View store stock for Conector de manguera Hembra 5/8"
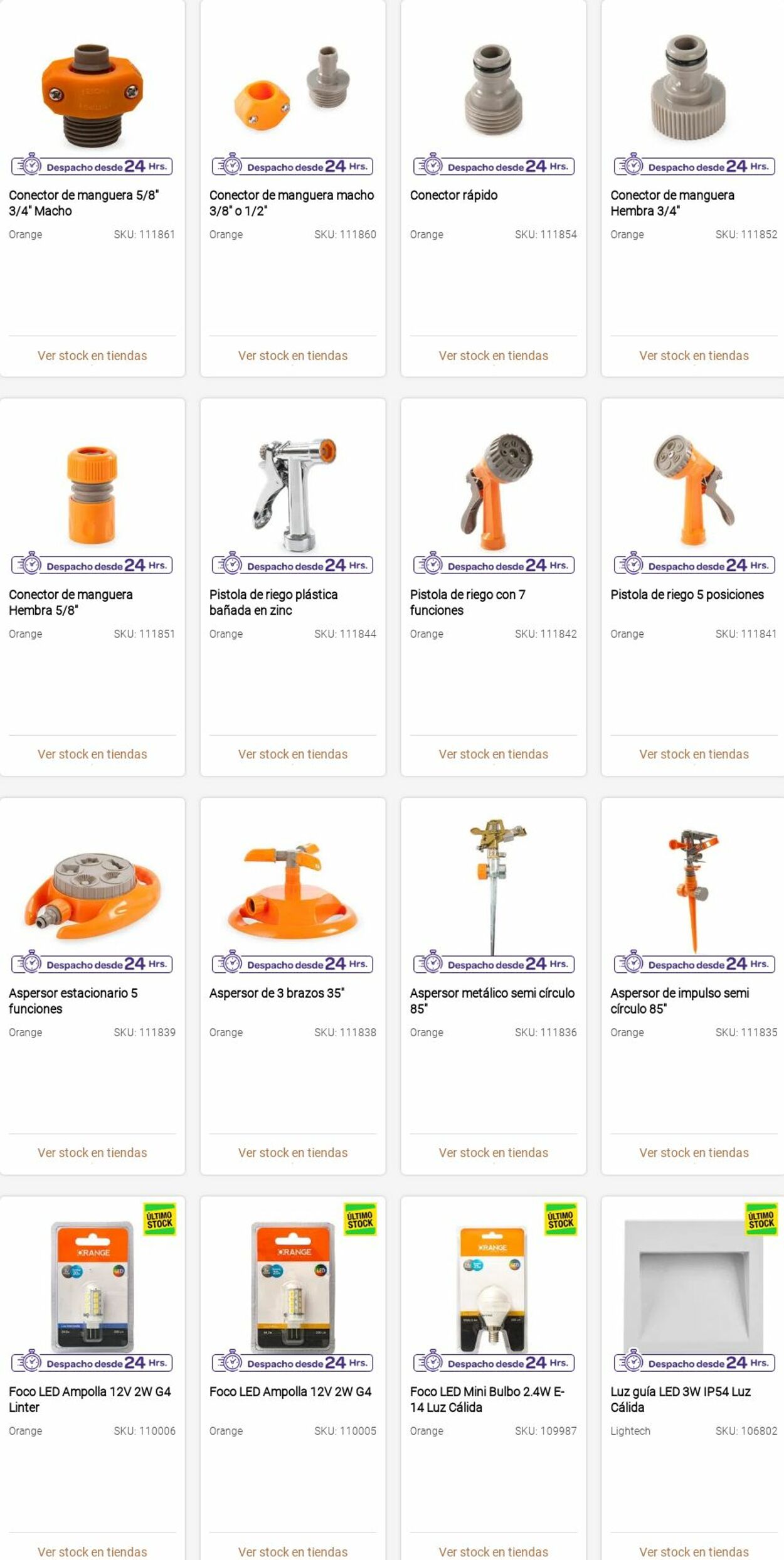Viewport: 784px width, 1560px height. [x=92, y=754]
